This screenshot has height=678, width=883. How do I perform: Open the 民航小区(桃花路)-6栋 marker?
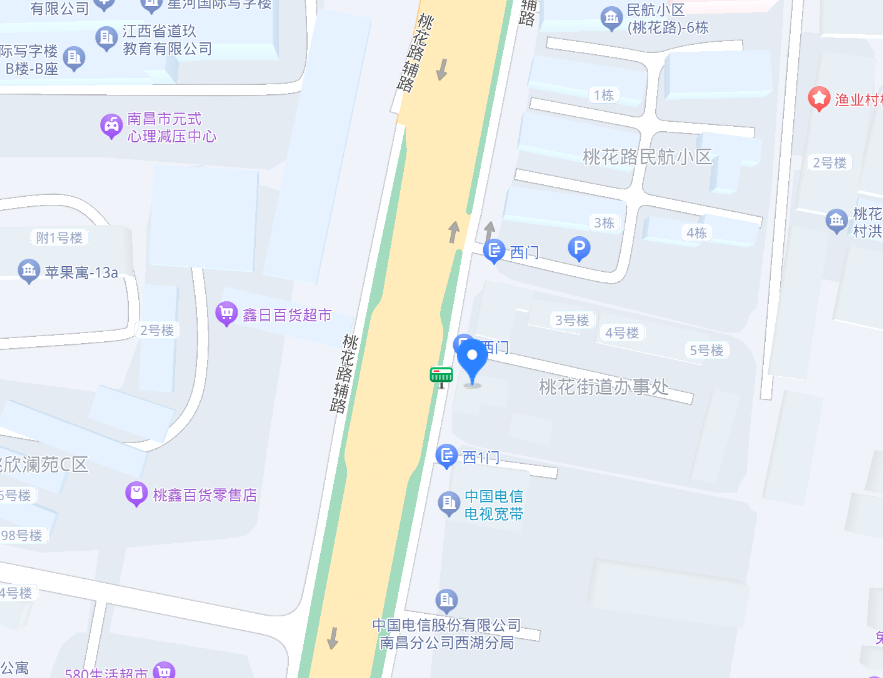611,17
